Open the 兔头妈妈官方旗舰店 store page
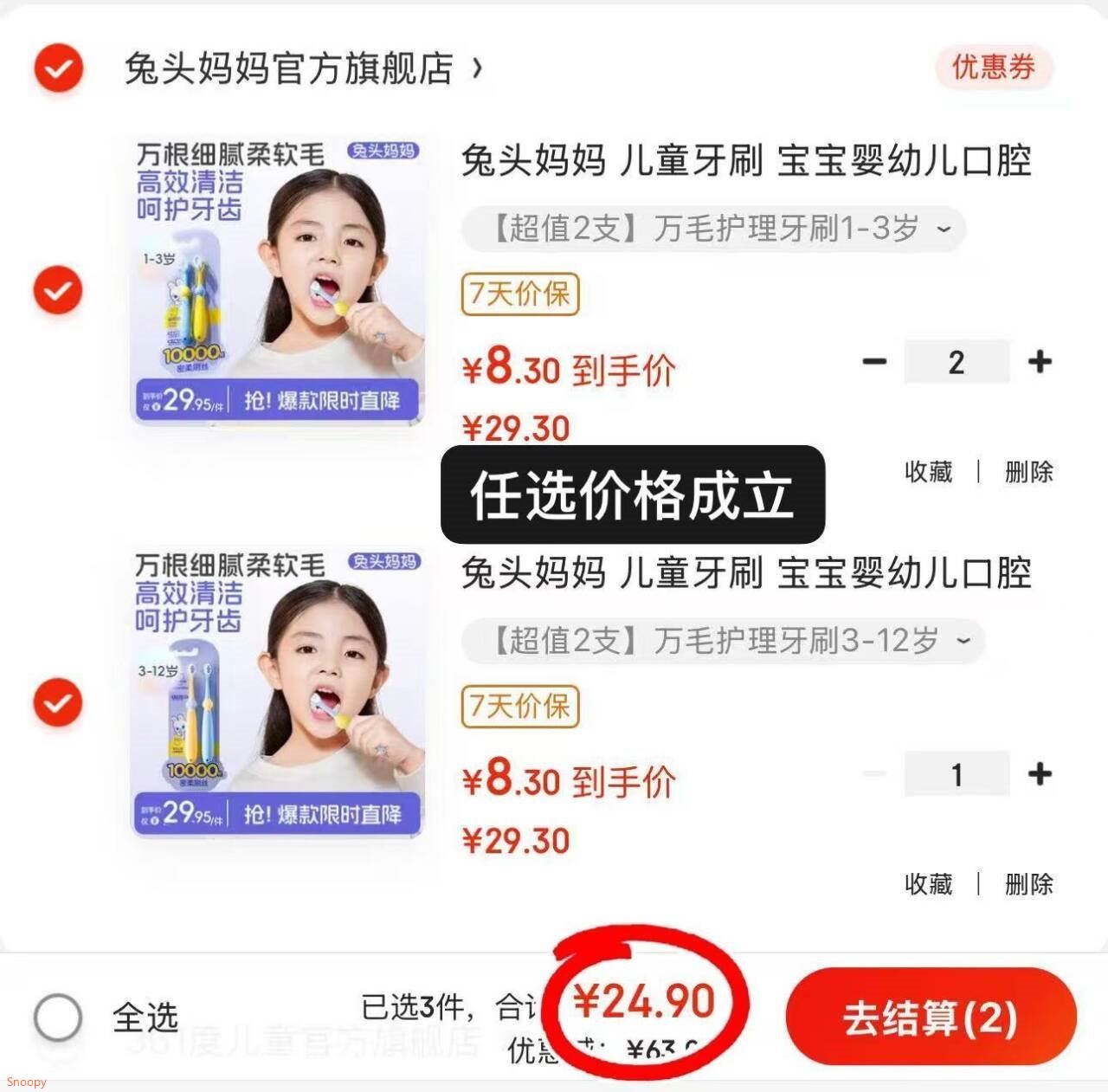Viewport: 1108px width, 1092px height. (303, 68)
